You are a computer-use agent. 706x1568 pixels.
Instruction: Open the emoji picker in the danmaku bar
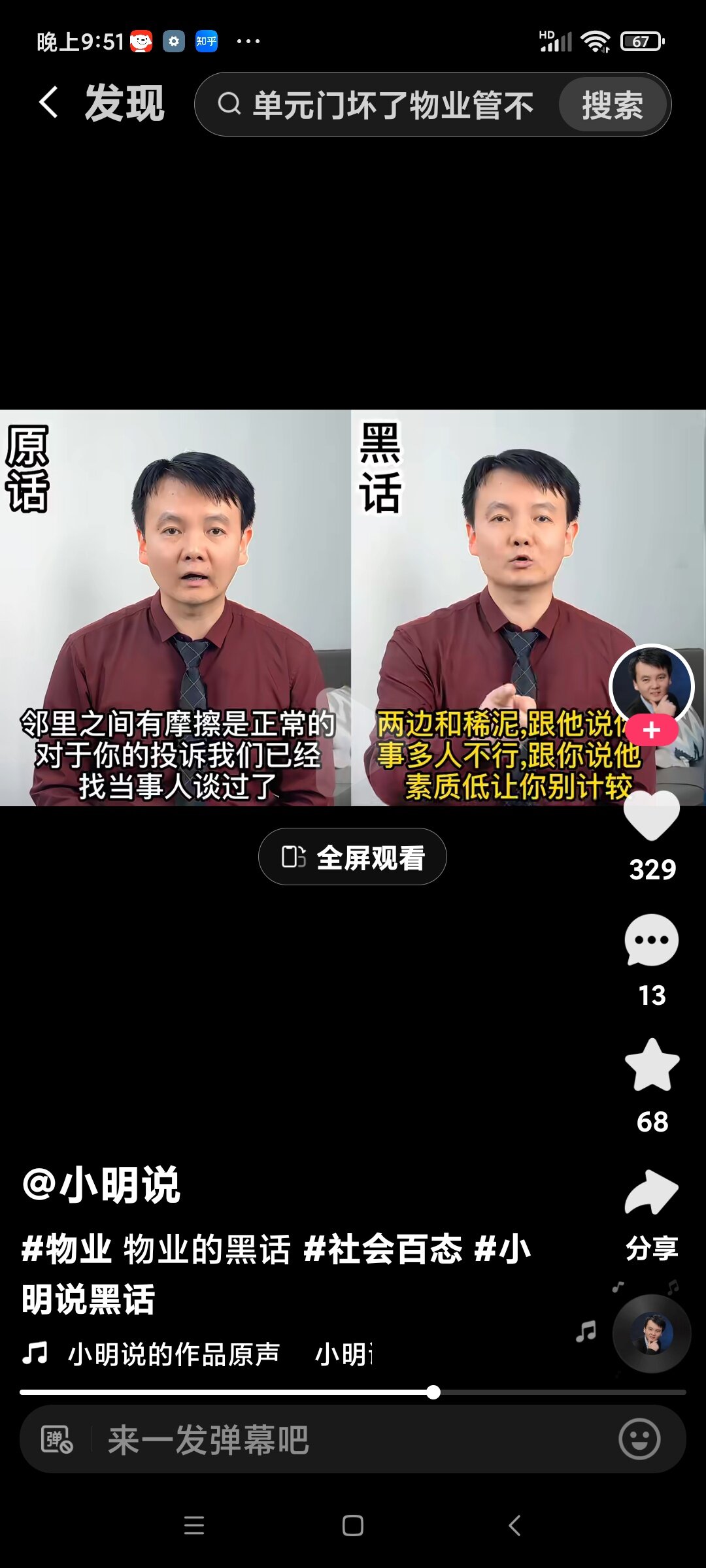click(x=639, y=1439)
